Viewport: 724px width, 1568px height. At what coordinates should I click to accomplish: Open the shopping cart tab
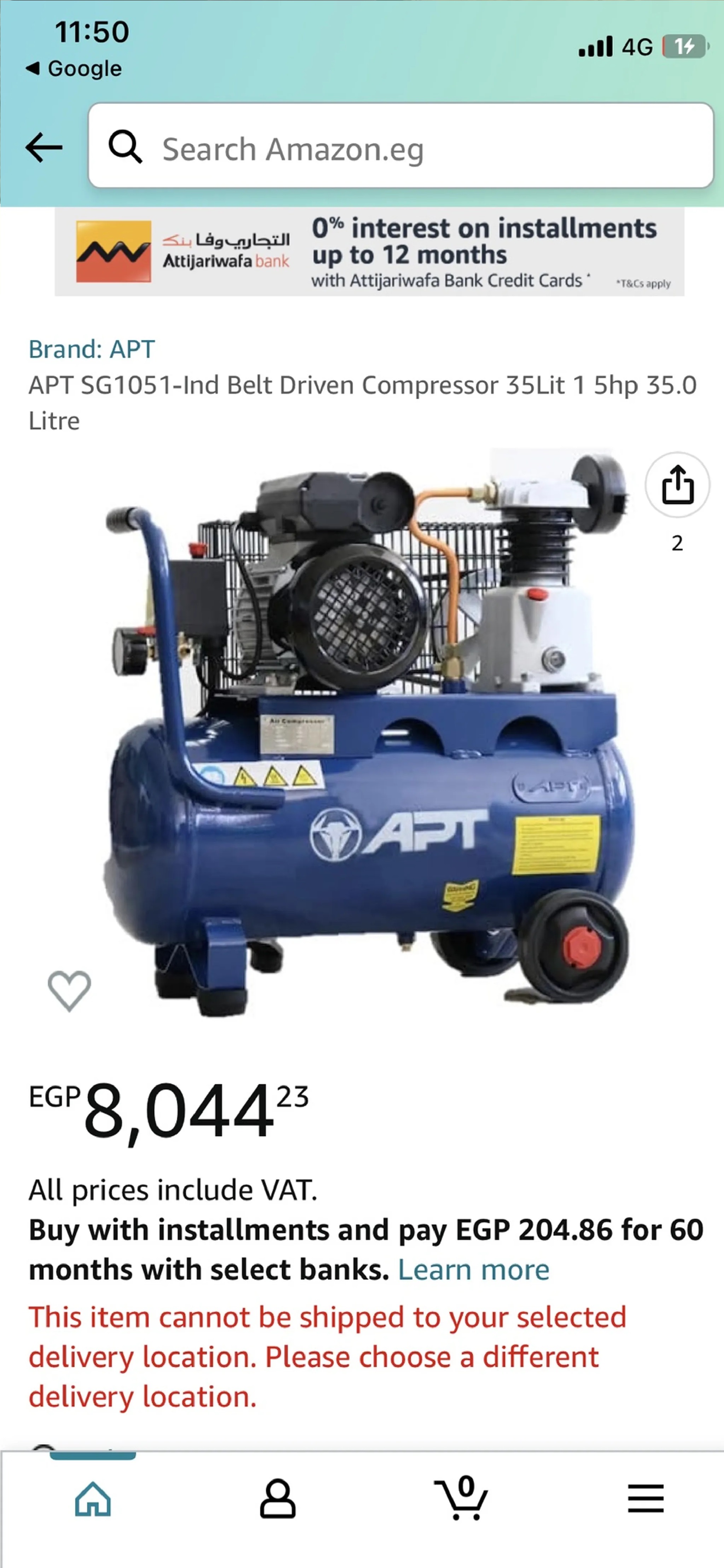click(462, 1499)
